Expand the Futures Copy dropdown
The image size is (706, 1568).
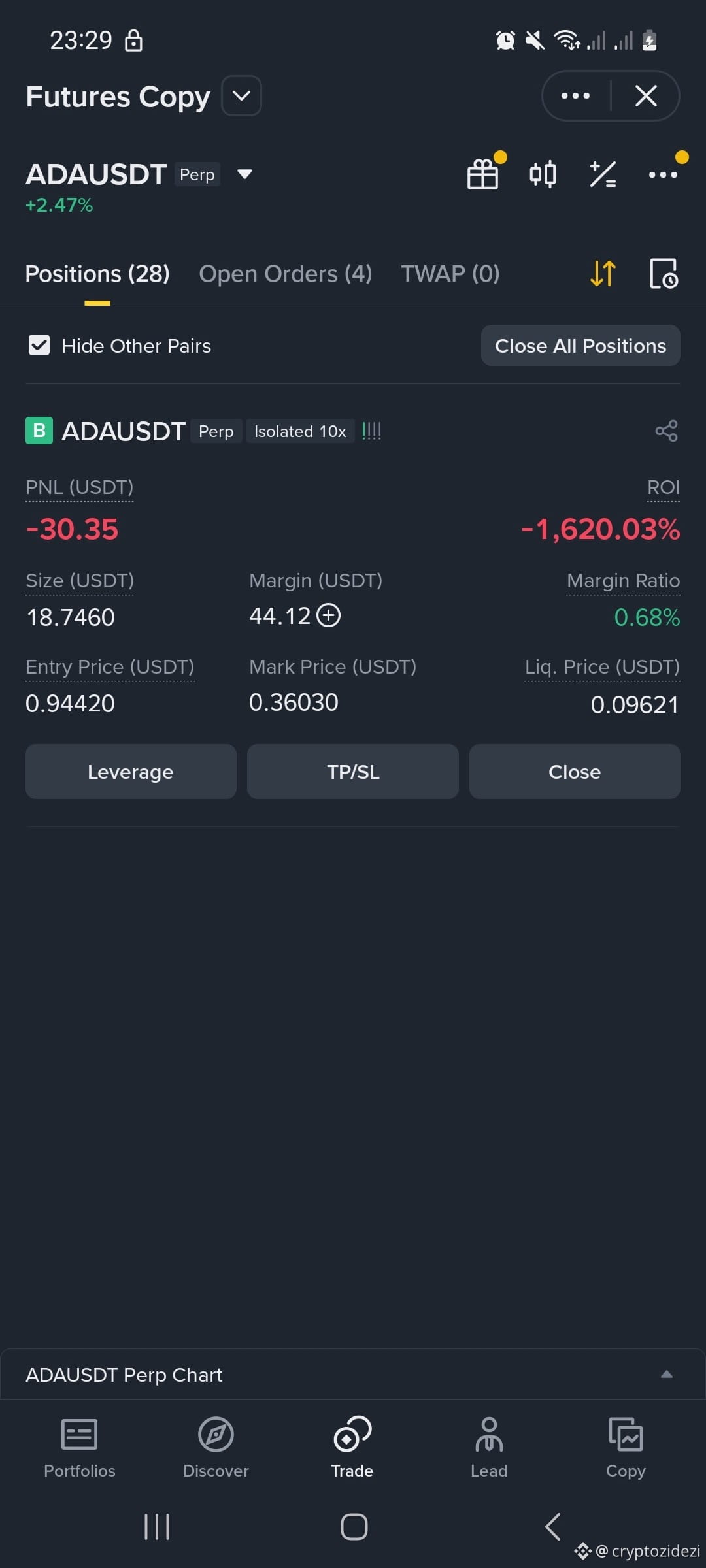coord(240,95)
